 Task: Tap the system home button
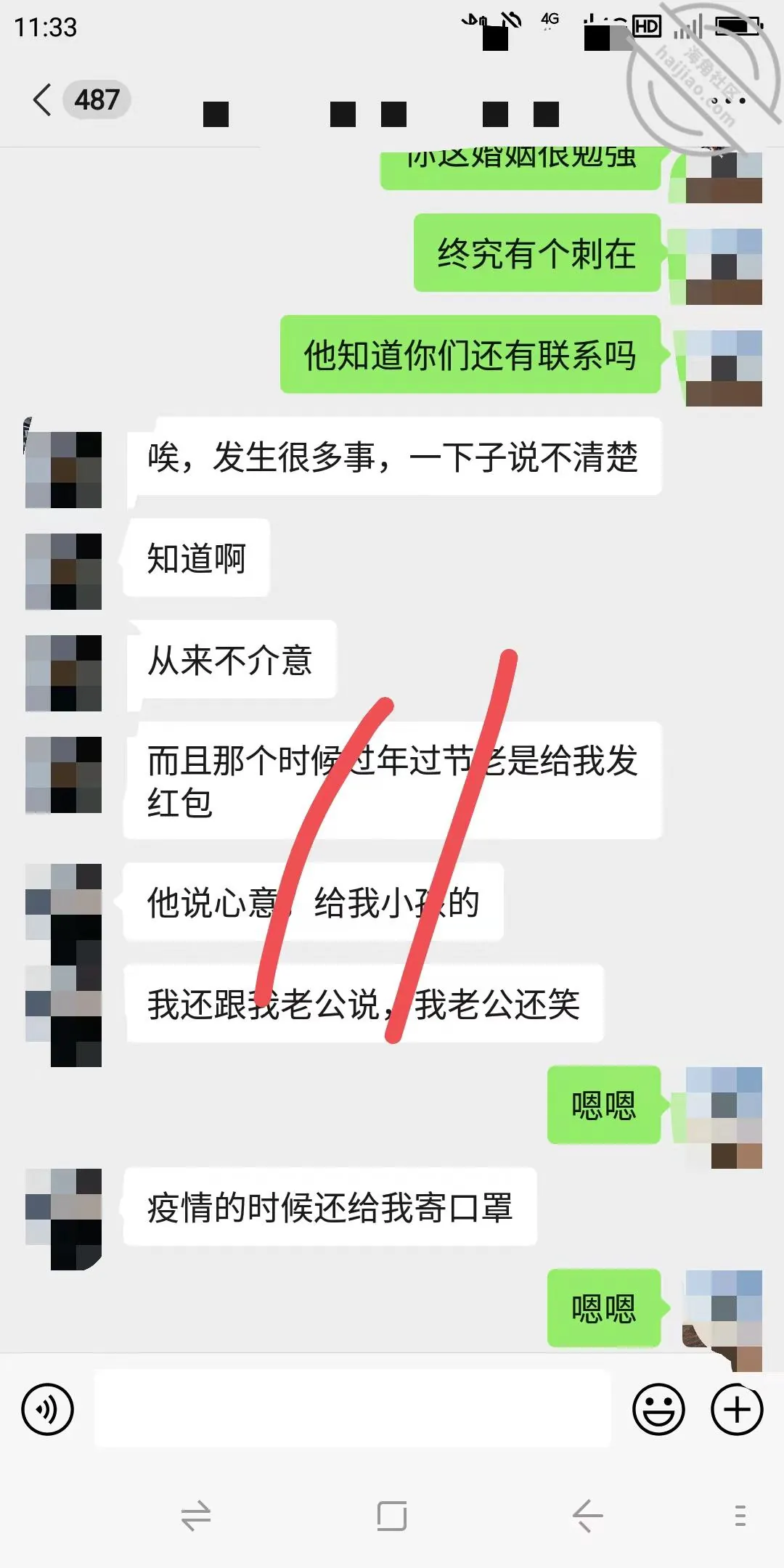pos(392,1516)
